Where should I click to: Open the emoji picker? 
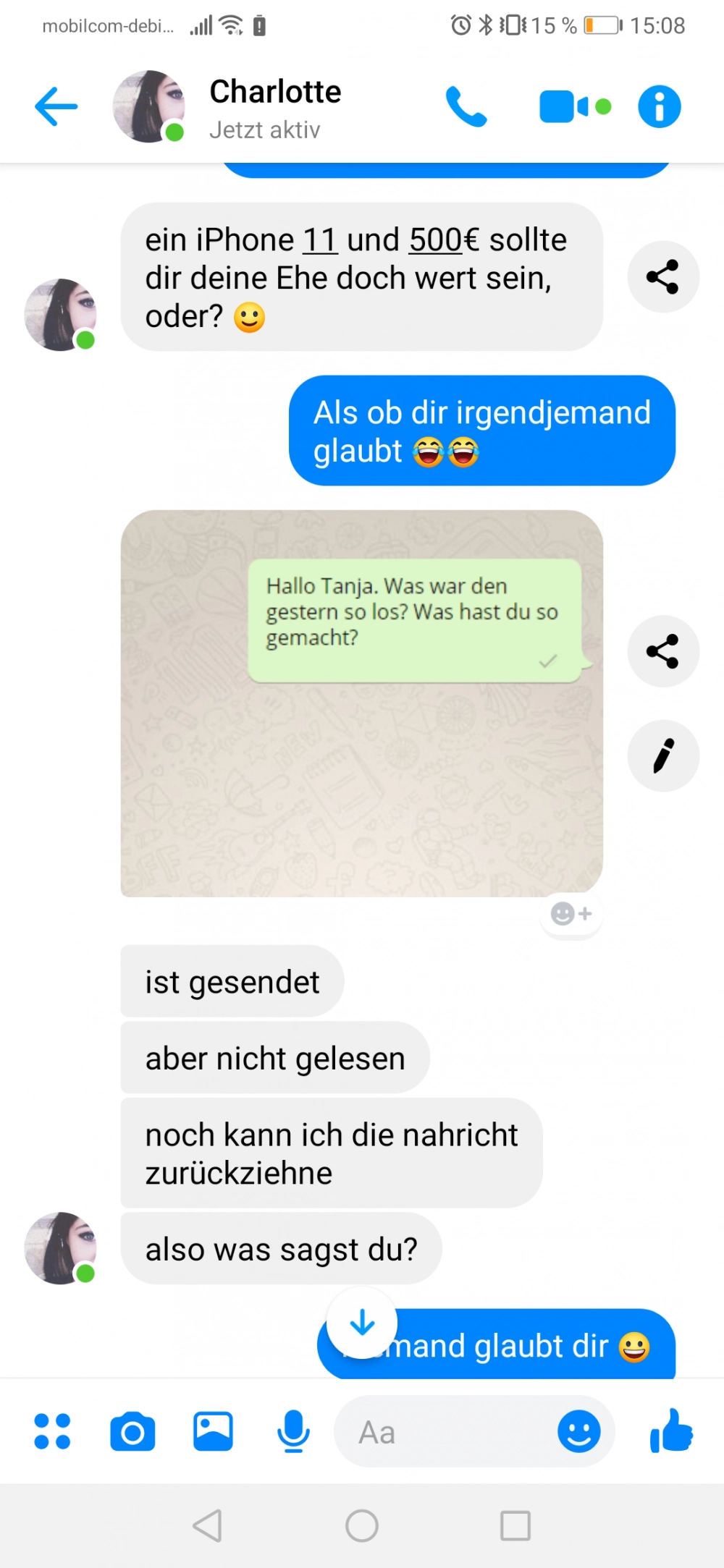click(578, 1431)
